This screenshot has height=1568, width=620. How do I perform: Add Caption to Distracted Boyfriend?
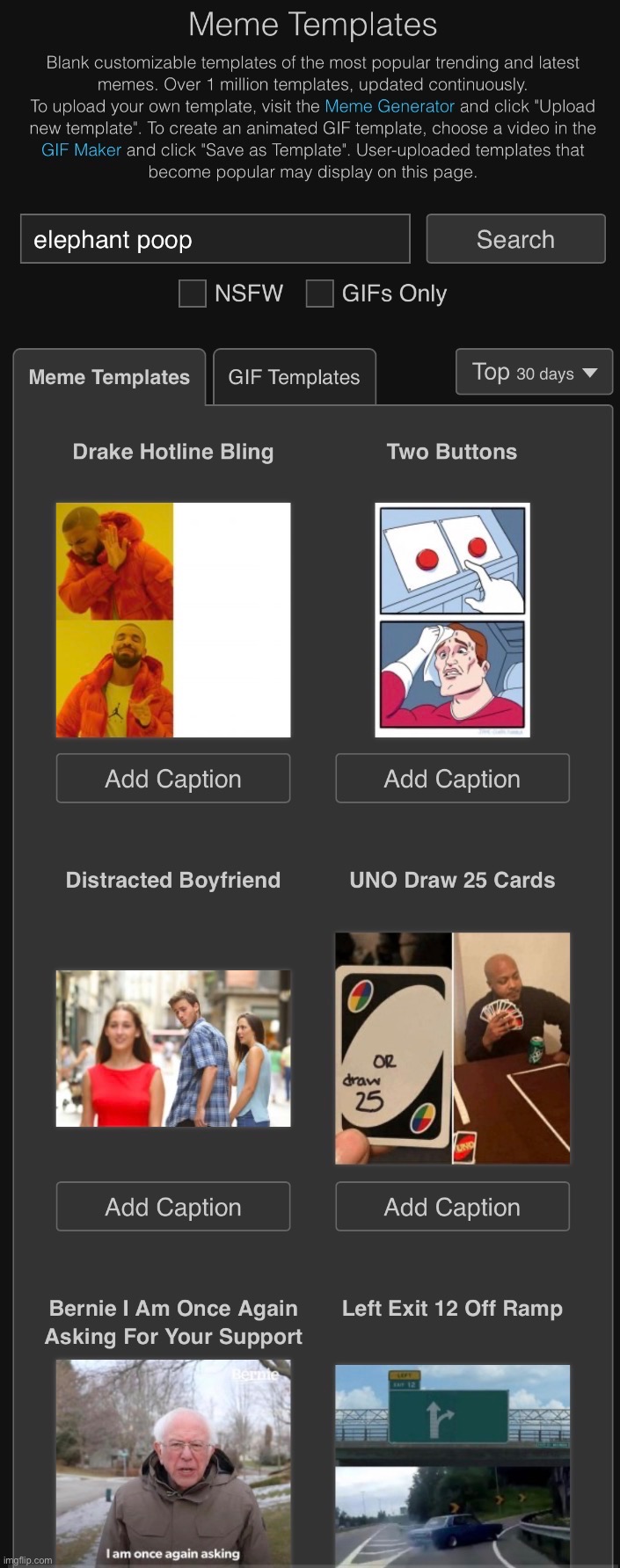(173, 1207)
